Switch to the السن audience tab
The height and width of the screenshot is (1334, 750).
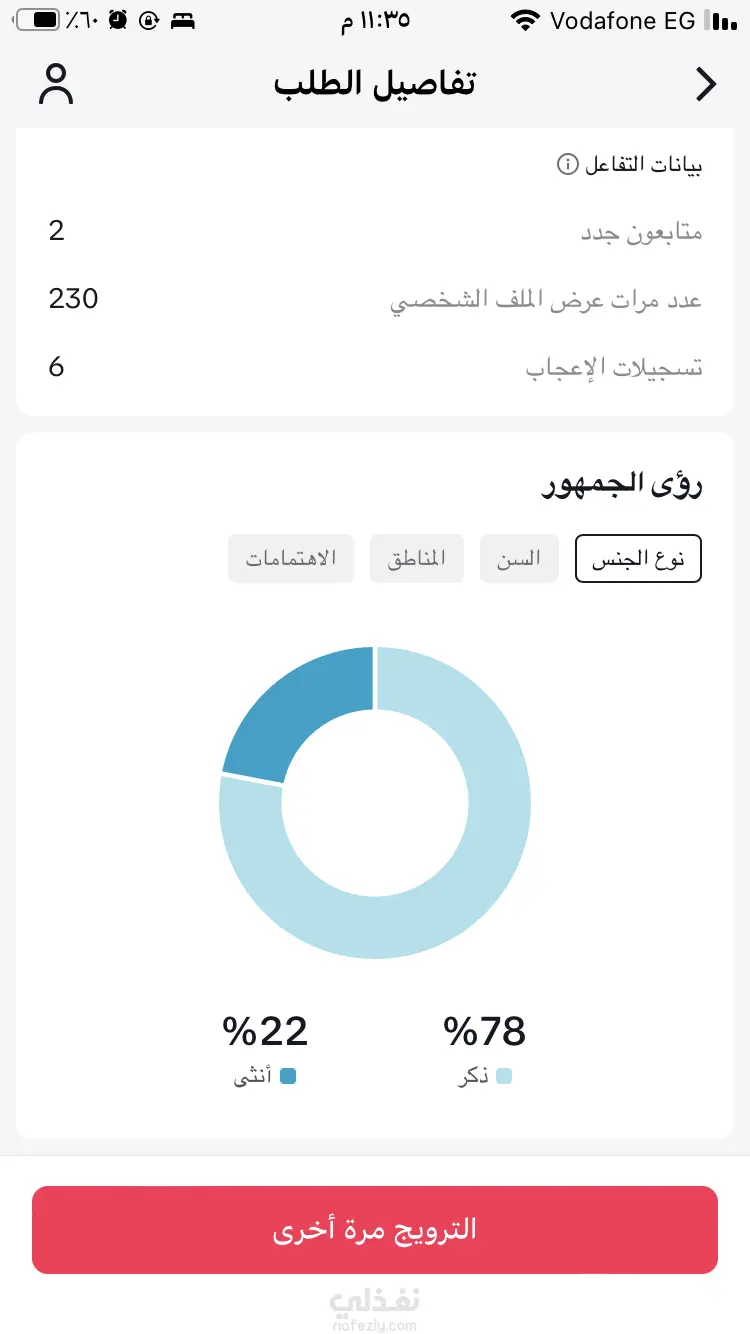coord(519,559)
